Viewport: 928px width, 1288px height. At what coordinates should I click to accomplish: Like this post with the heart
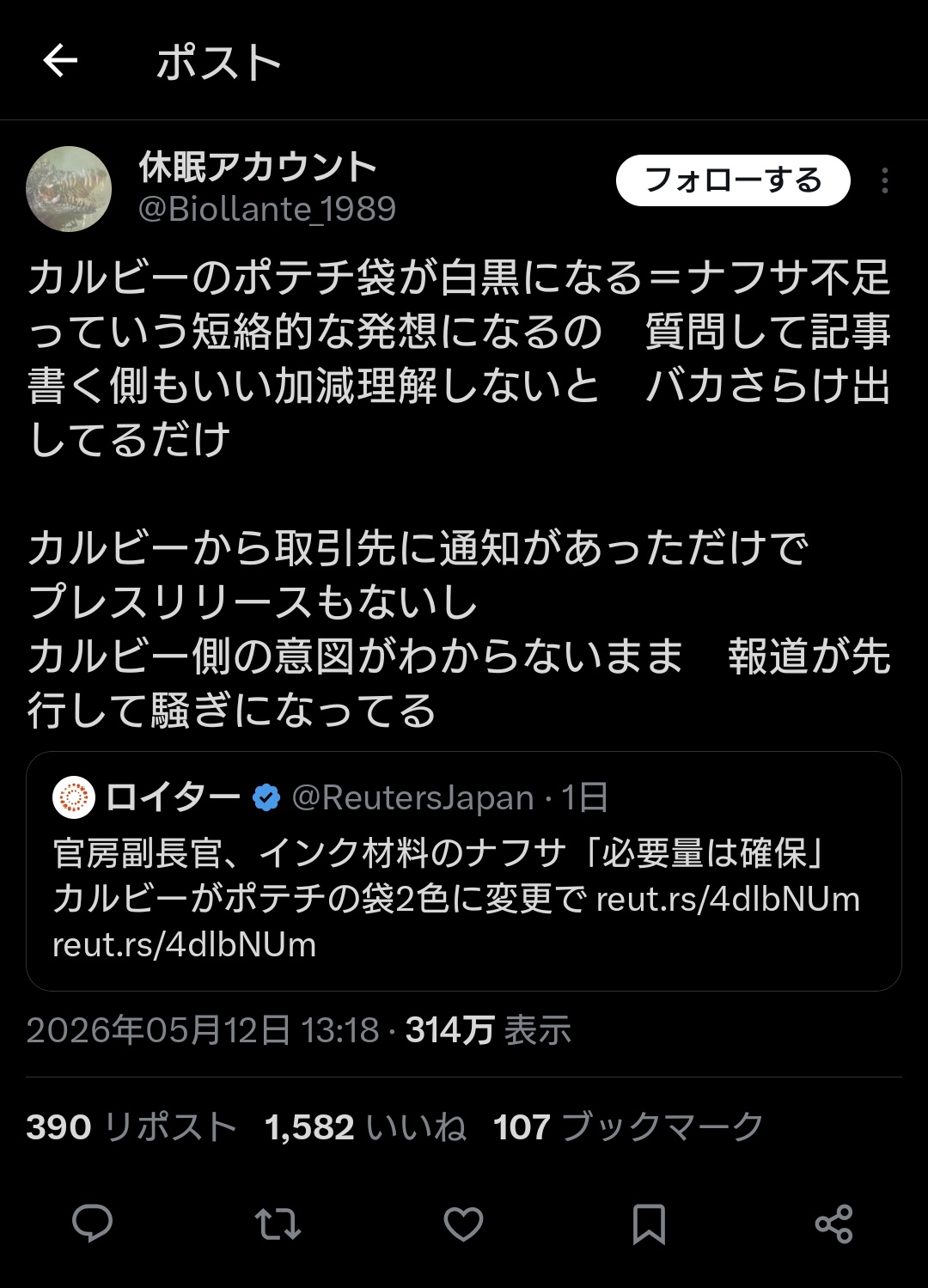pos(463,1224)
